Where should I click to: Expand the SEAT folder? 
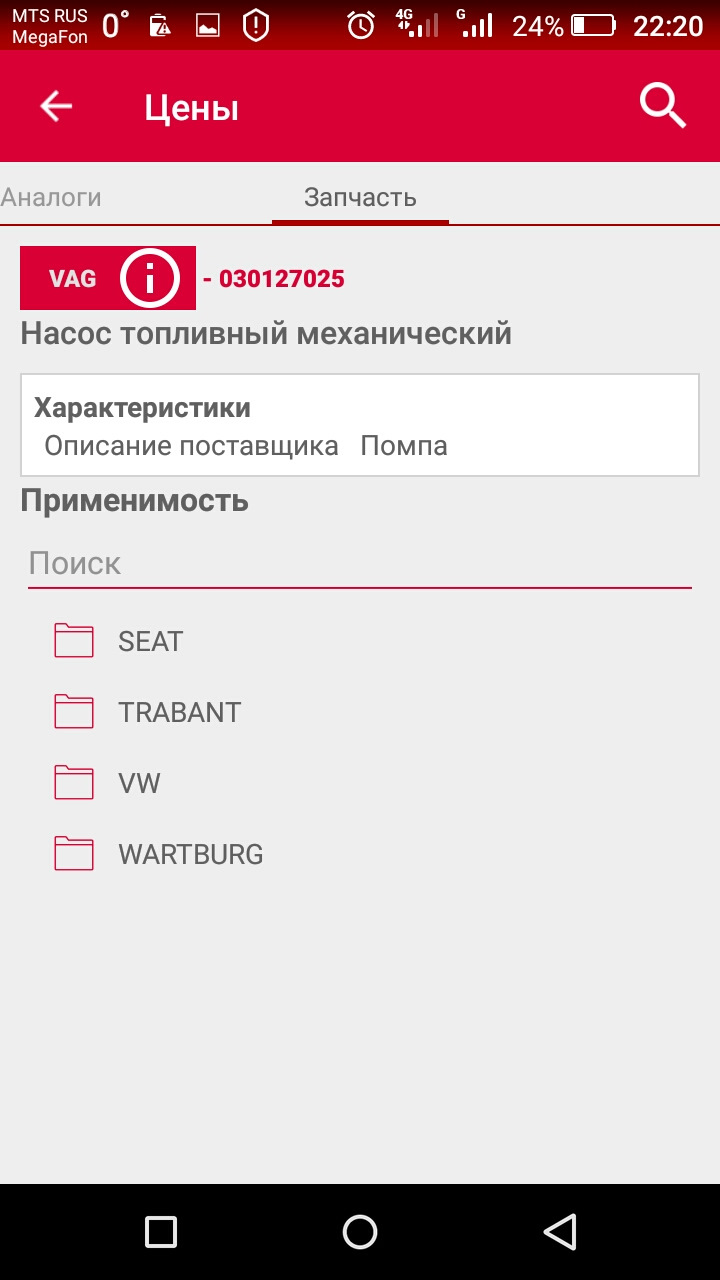pos(150,641)
